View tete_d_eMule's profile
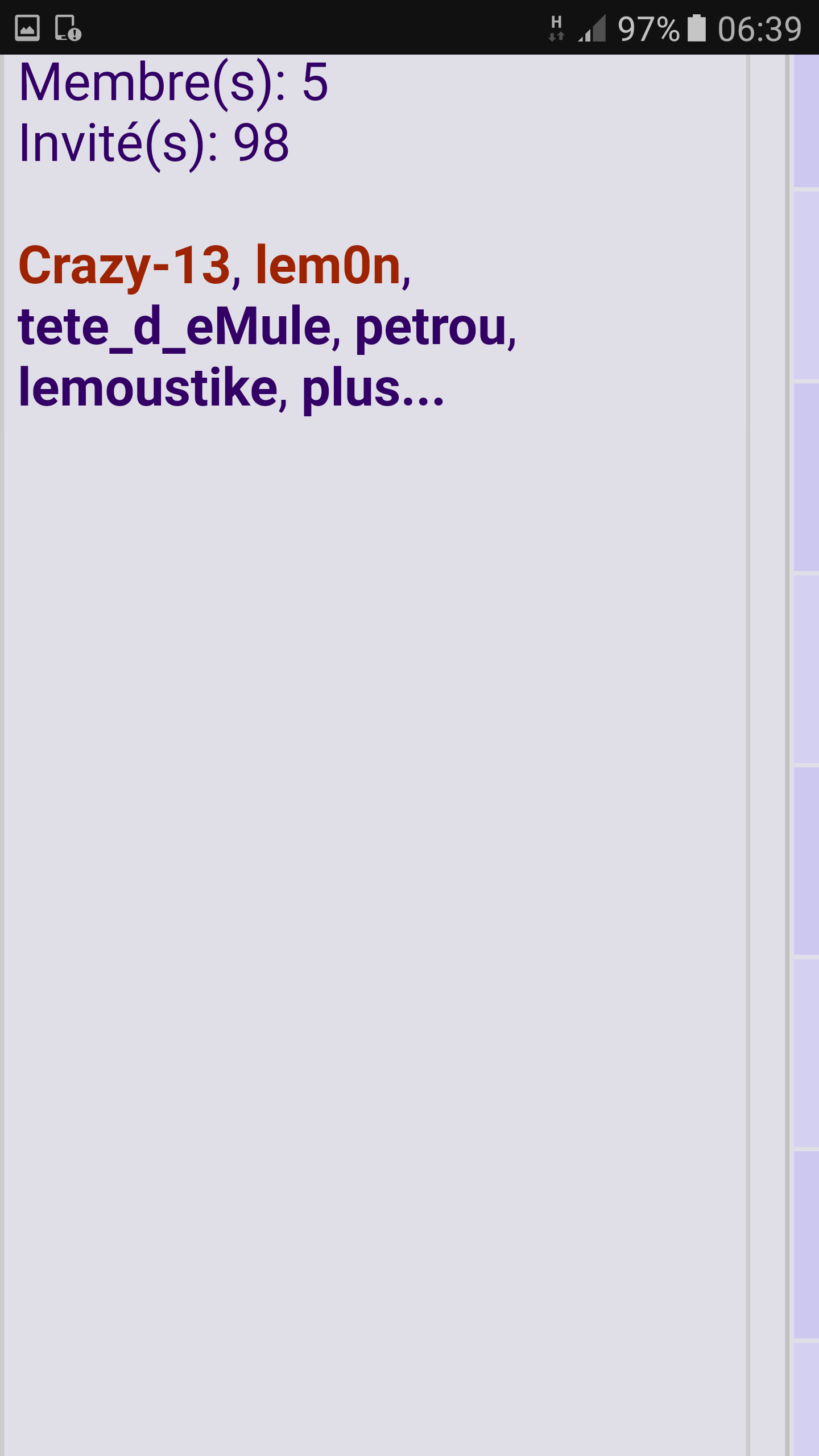The image size is (819, 1456). coord(174,327)
